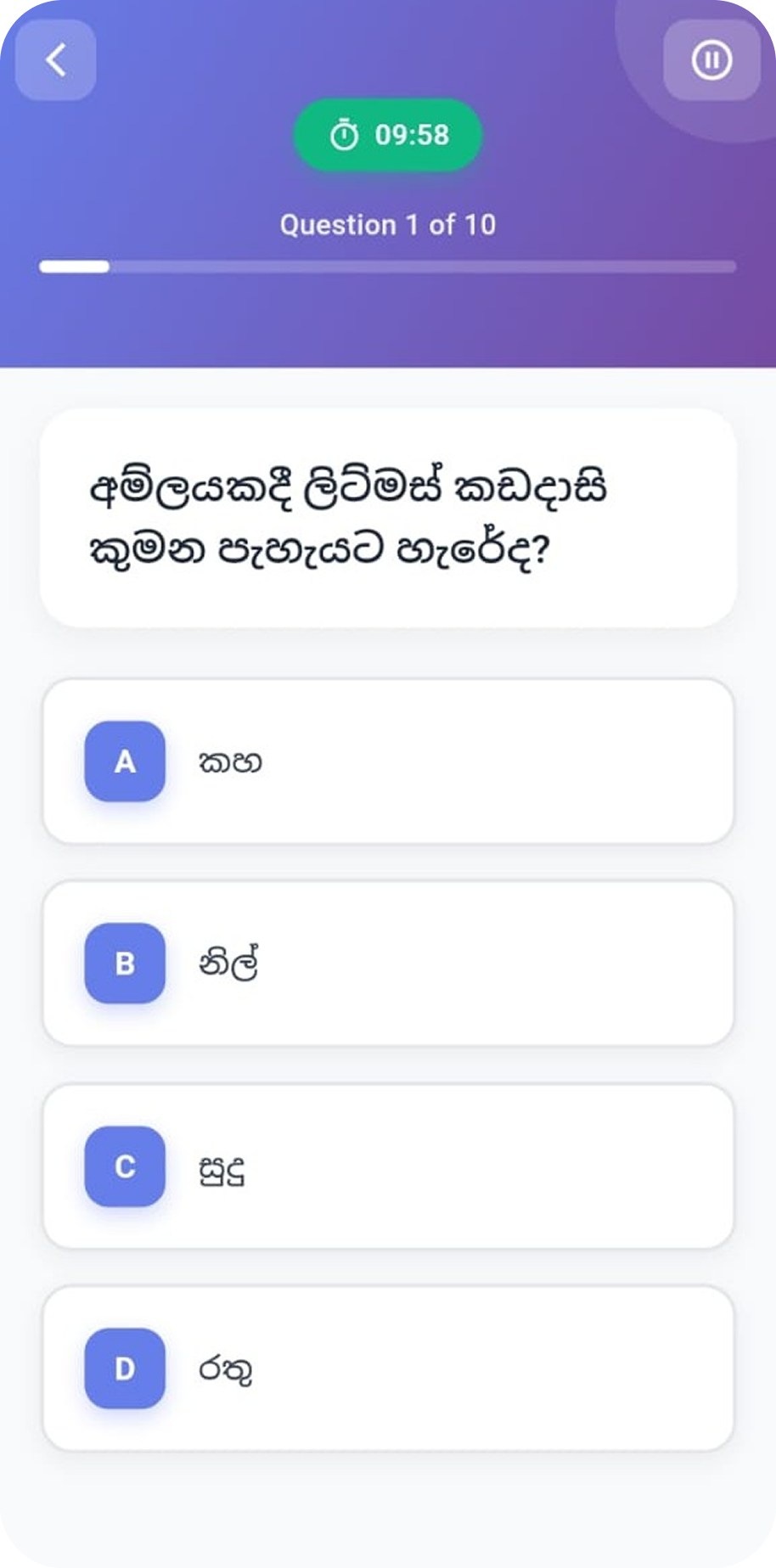The width and height of the screenshot is (776, 1568).
Task: Tap the first answer option card
Action: (387, 762)
